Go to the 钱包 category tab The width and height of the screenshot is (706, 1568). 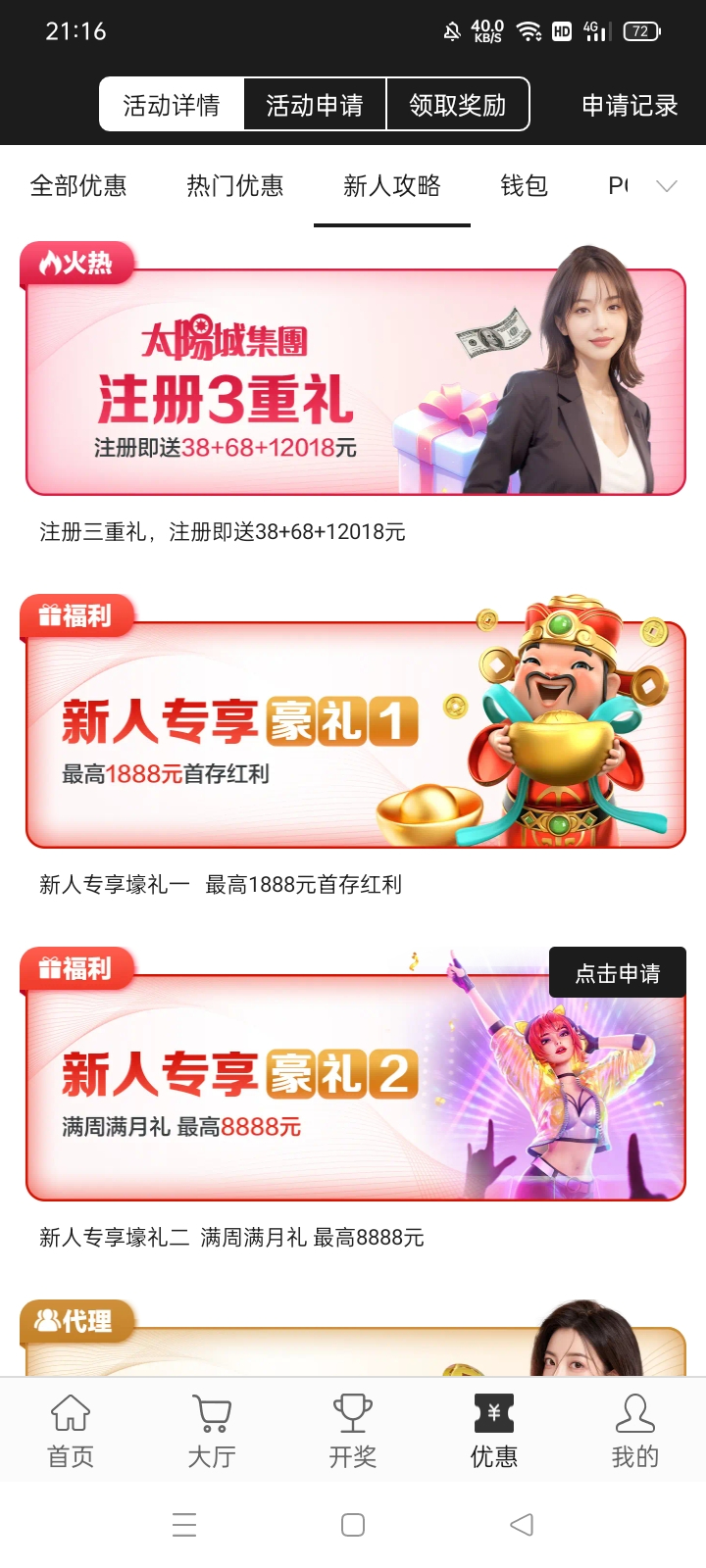pyautogui.click(x=524, y=185)
